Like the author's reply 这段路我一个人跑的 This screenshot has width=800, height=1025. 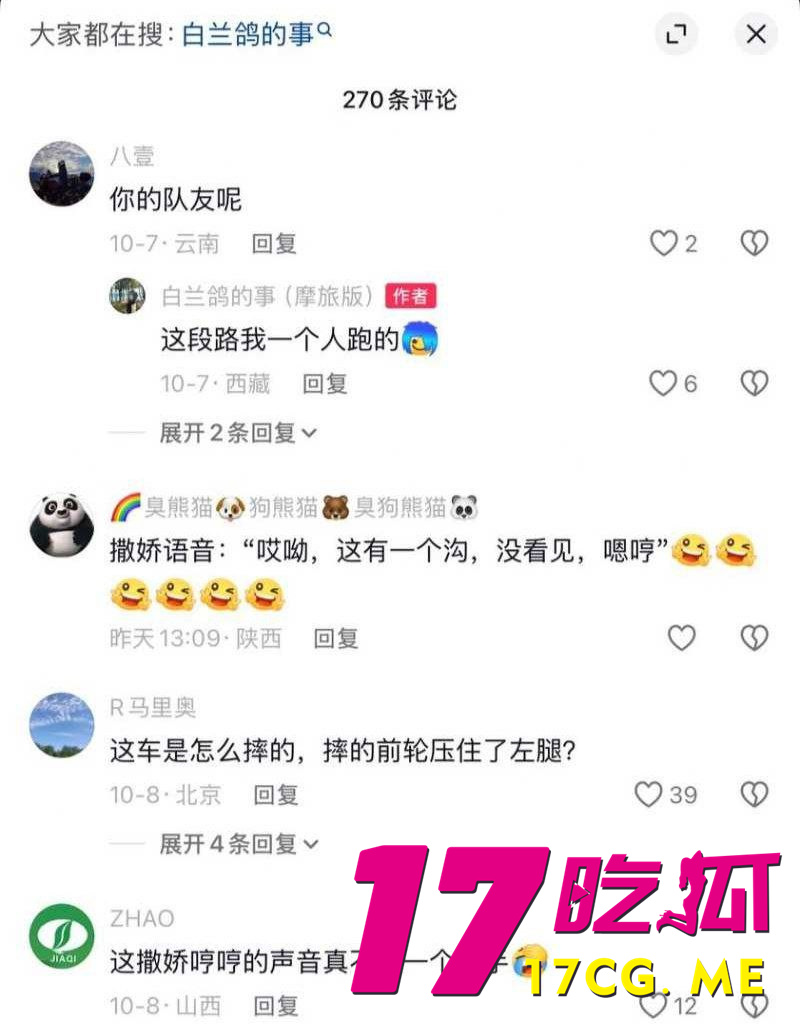[x=664, y=383]
